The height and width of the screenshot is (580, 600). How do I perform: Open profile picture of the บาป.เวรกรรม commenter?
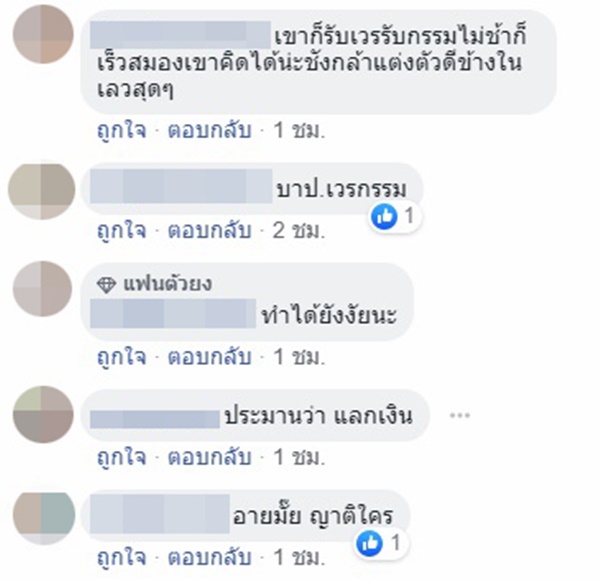[x=42, y=189]
